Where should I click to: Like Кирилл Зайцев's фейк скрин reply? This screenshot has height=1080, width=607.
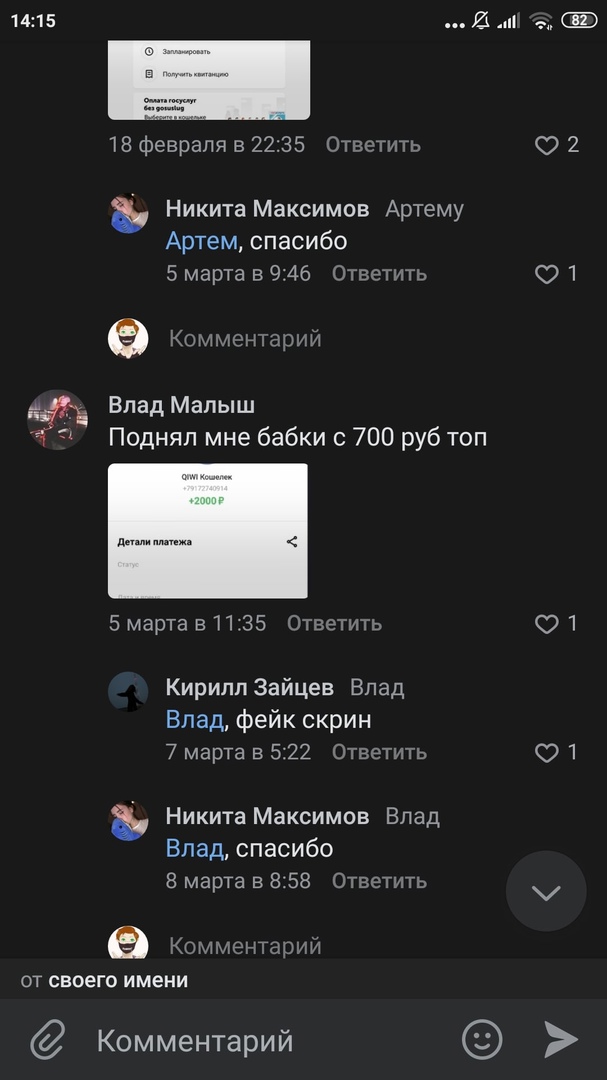tap(547, 752)
